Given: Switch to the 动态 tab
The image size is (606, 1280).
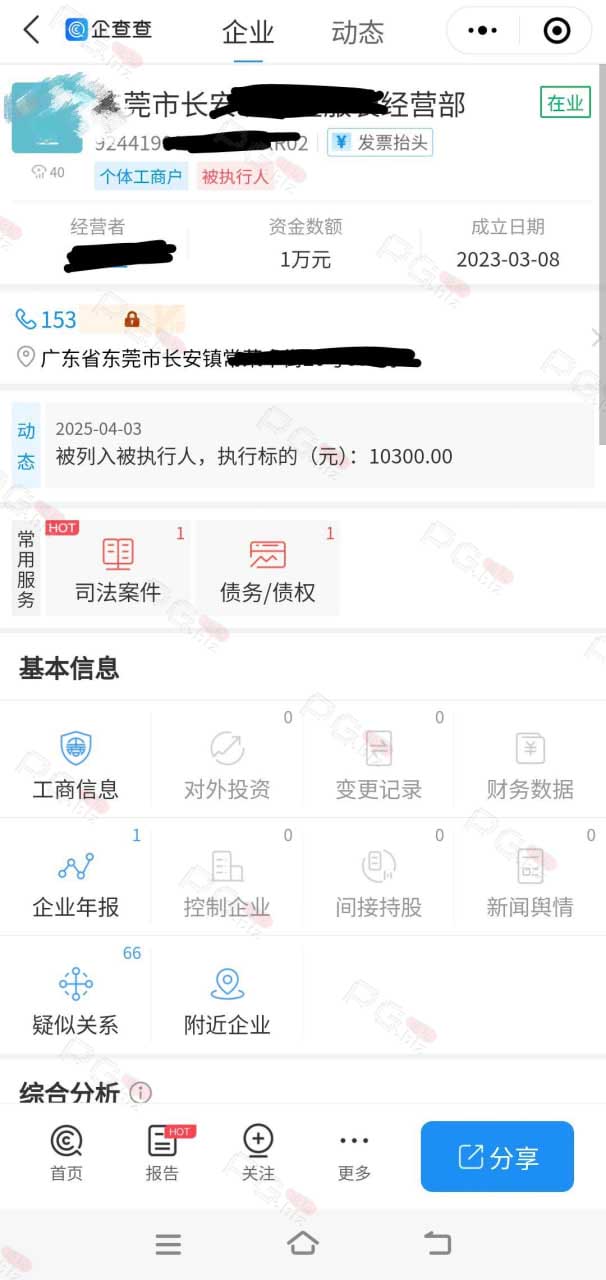Looking at the screenshot, I should 357,32.
